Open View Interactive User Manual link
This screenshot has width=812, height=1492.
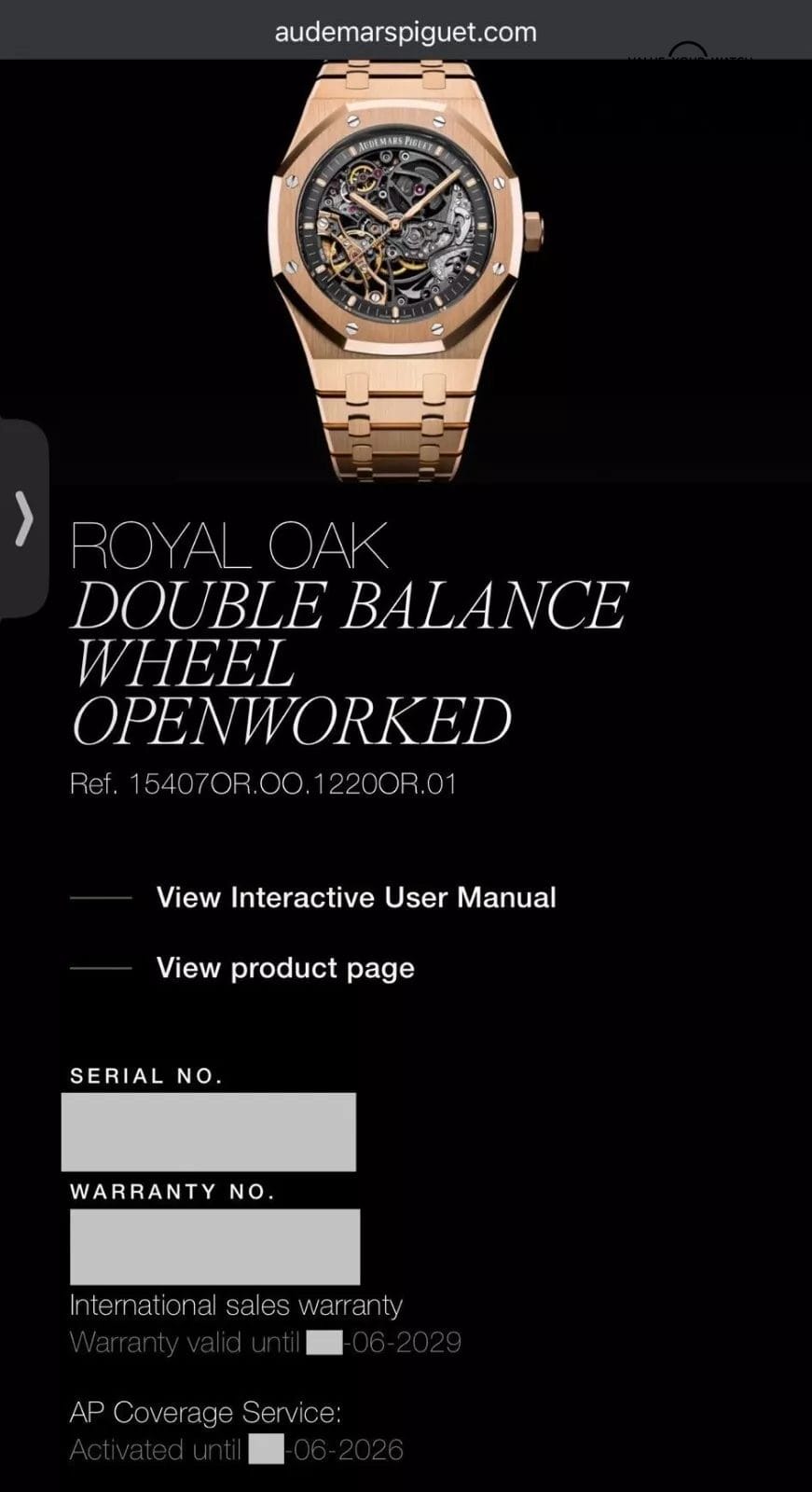pos(355,897)
